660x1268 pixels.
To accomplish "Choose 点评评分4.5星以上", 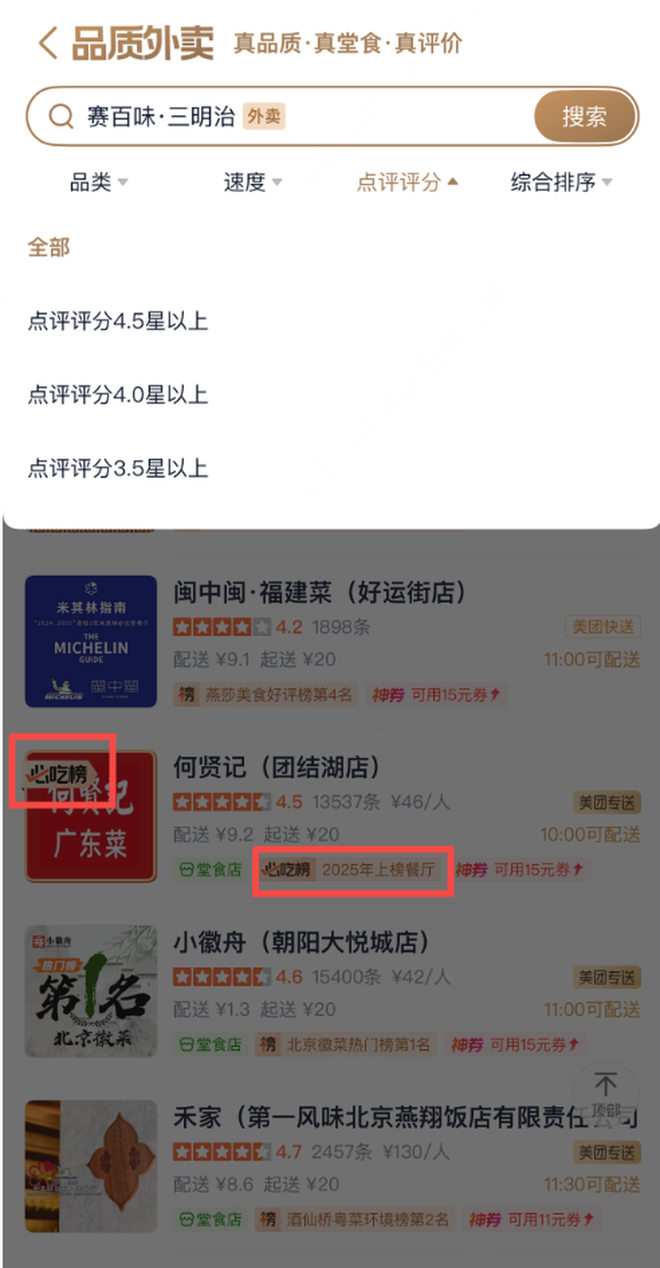I will 118,321.
